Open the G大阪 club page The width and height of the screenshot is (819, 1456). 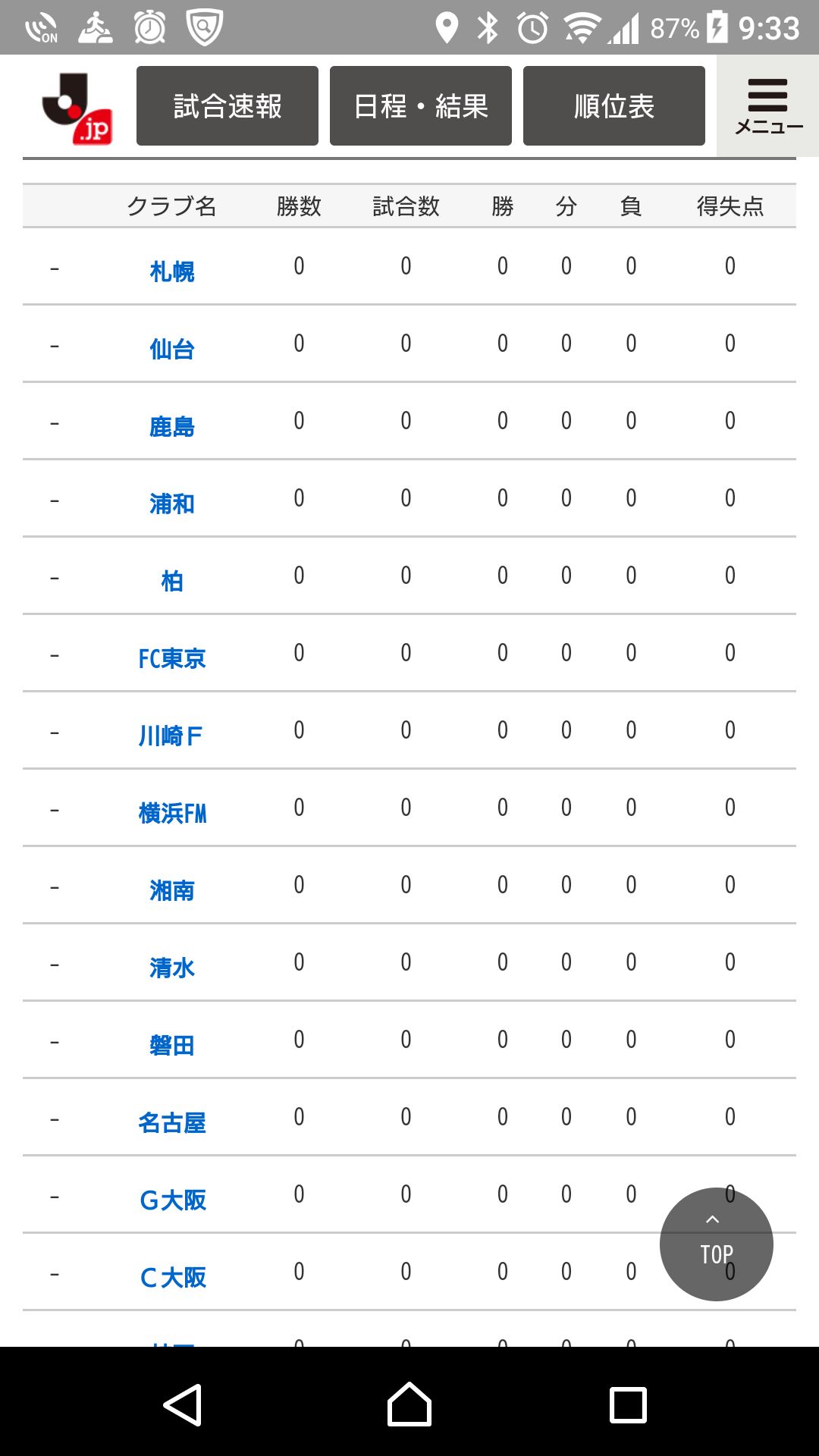(173, 1200)
